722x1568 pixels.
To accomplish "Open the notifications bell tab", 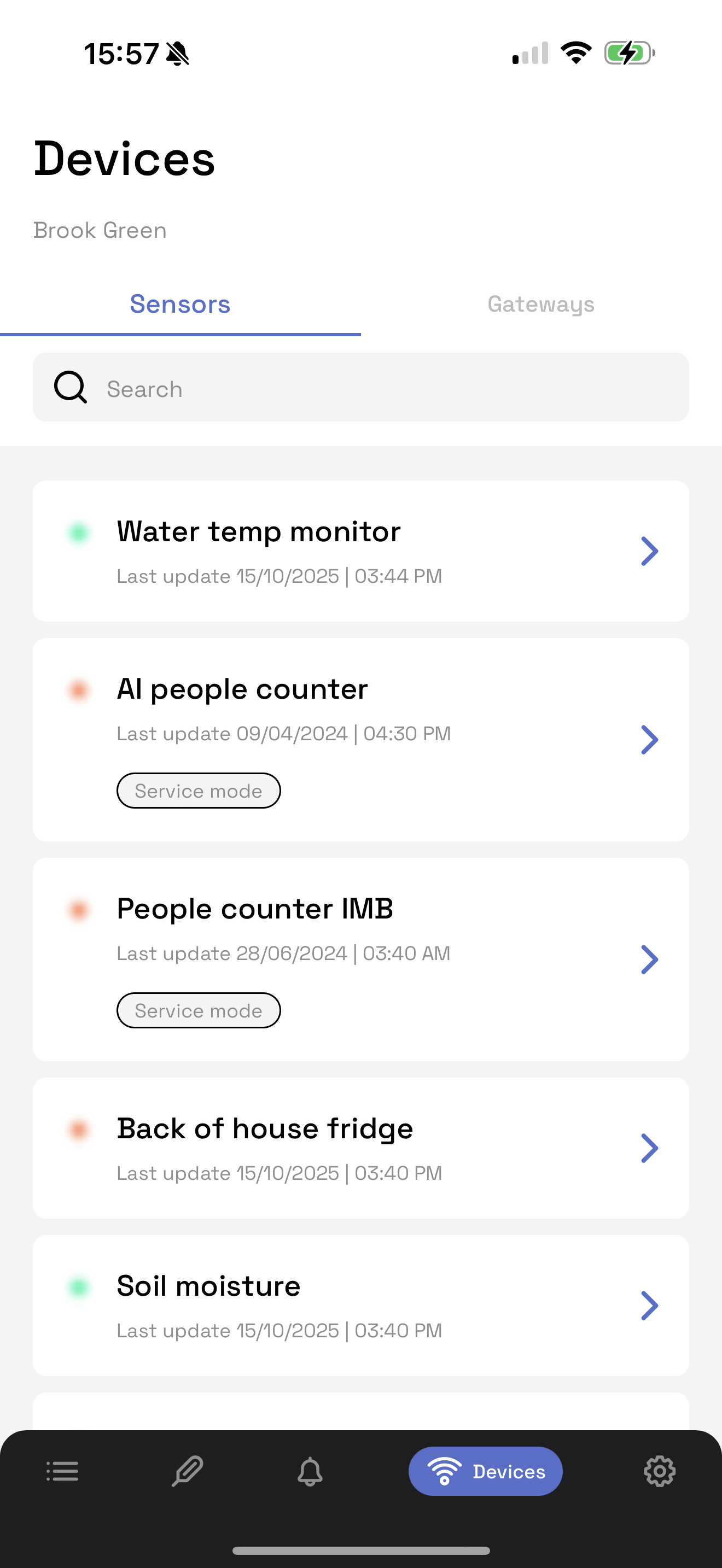I will click(310, 1471).
